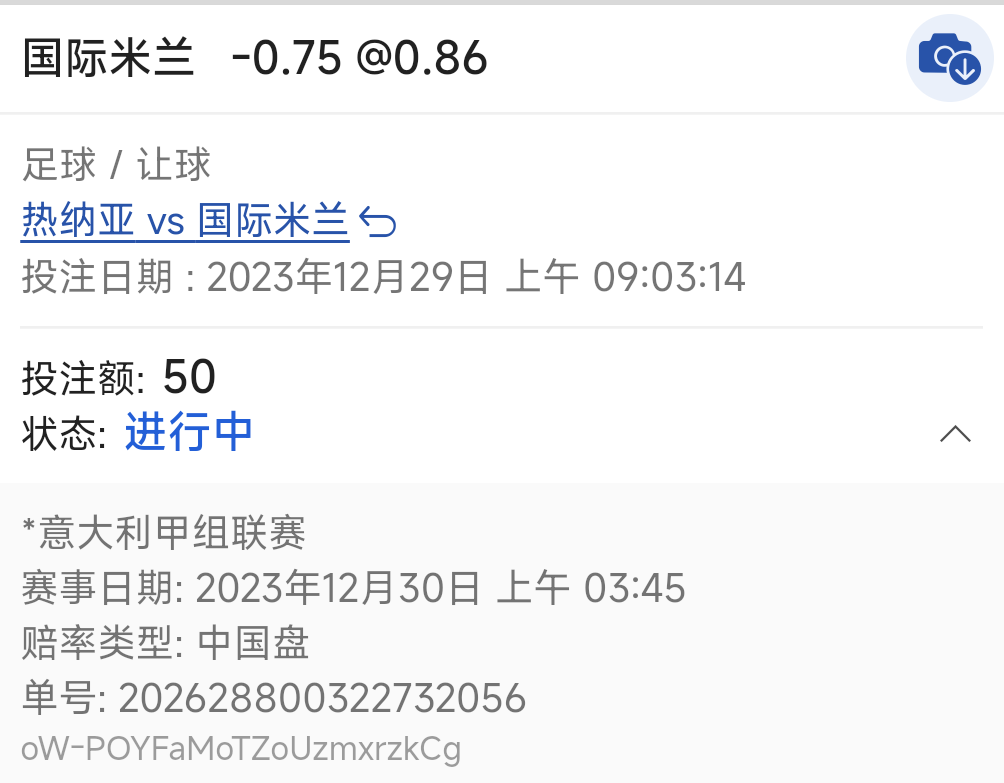Collapse the bet details with the chevron
Screen dimensions: 1004x783
click(956, 434)
